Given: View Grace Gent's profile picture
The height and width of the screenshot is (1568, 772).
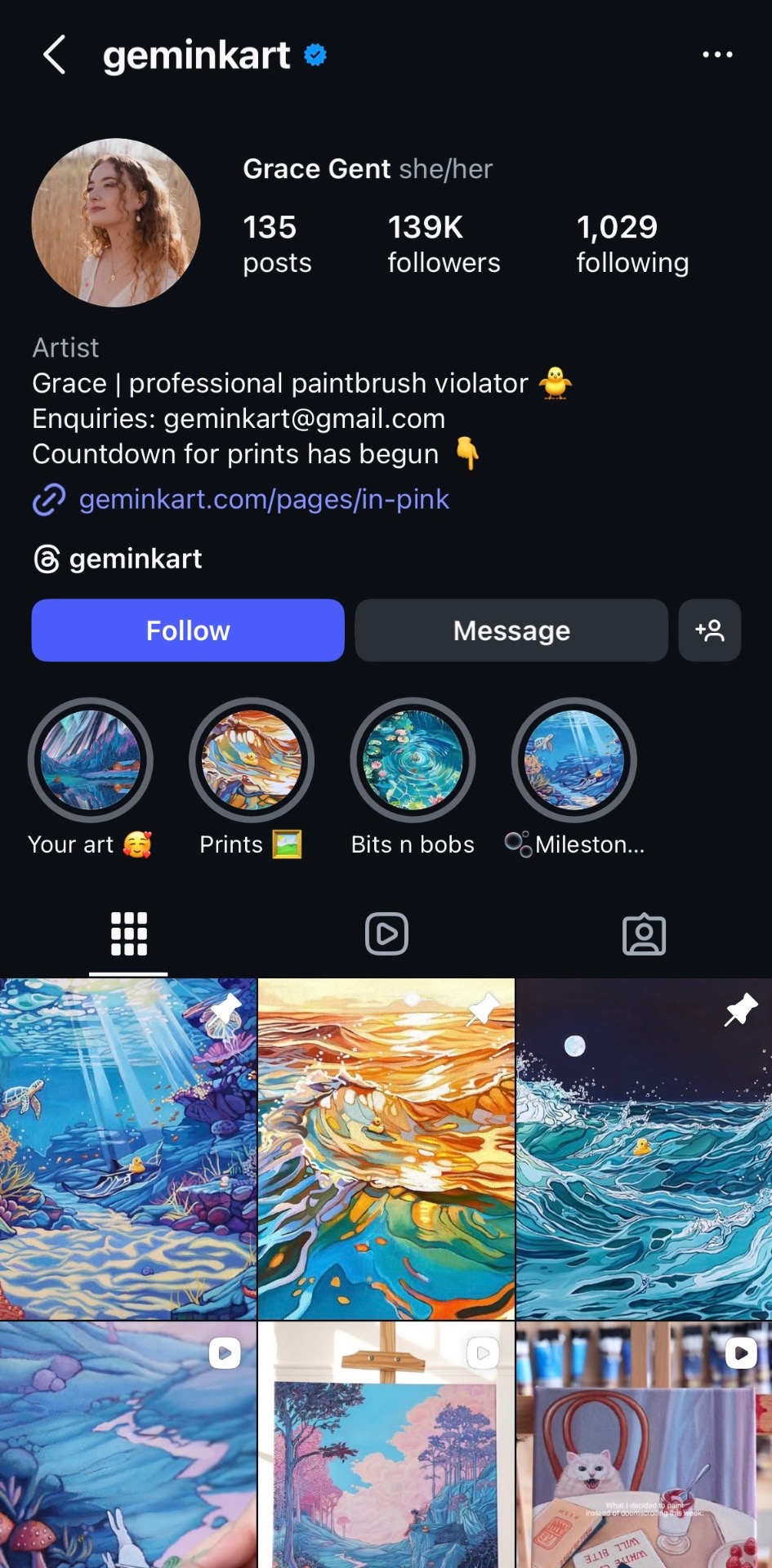Looking at the screenshot, I should (116, 223).
